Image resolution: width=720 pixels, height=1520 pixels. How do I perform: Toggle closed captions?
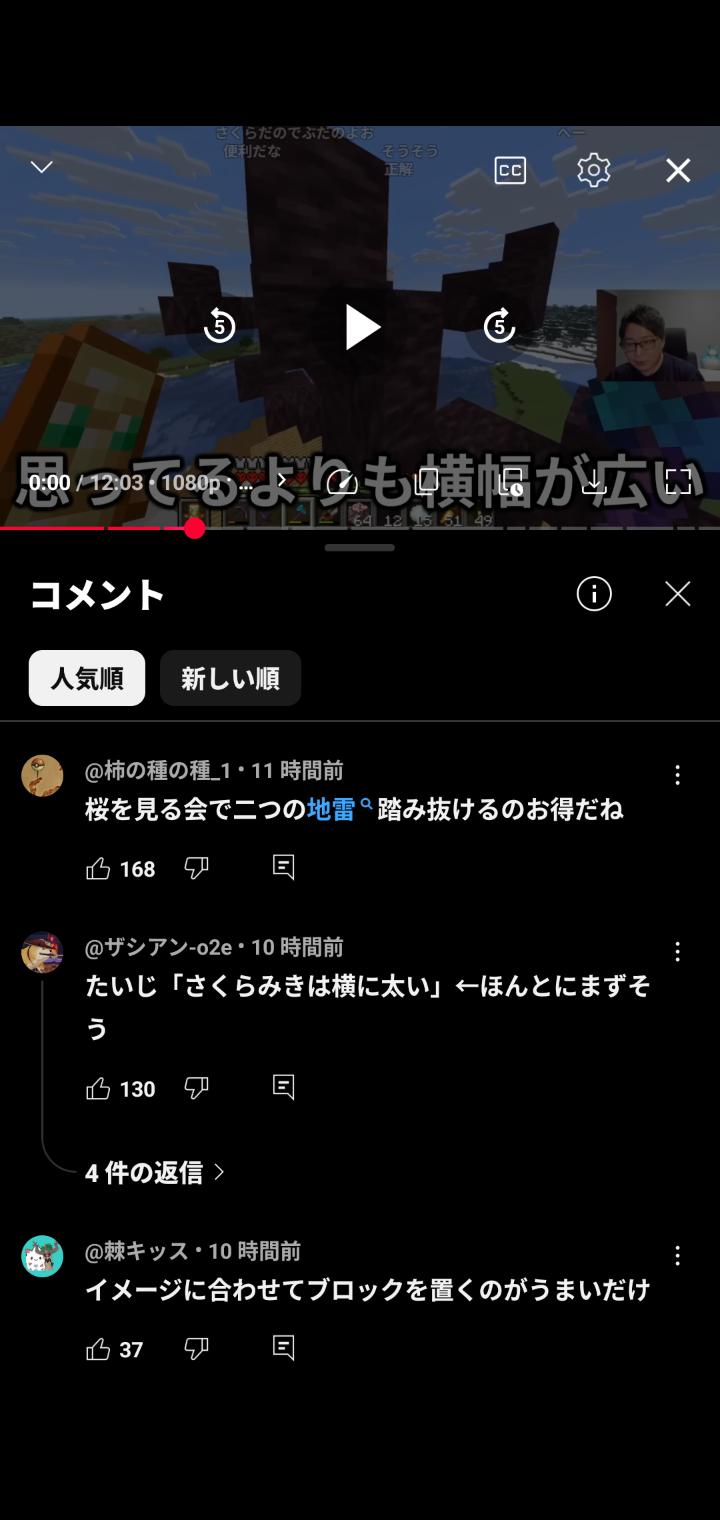click(x=510, y=171)
